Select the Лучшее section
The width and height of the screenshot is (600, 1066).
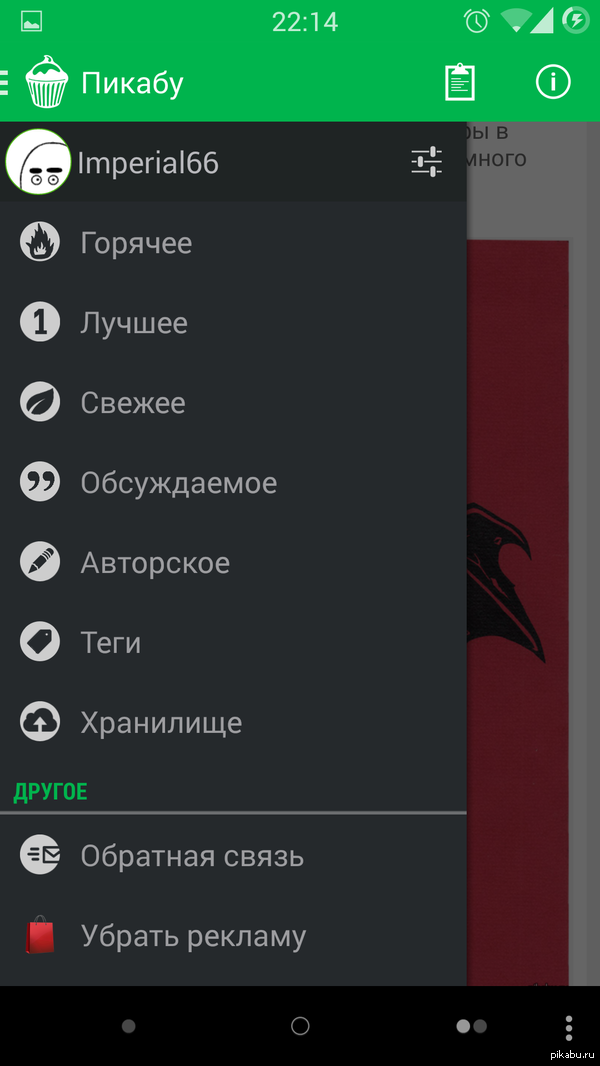[134, 323]
